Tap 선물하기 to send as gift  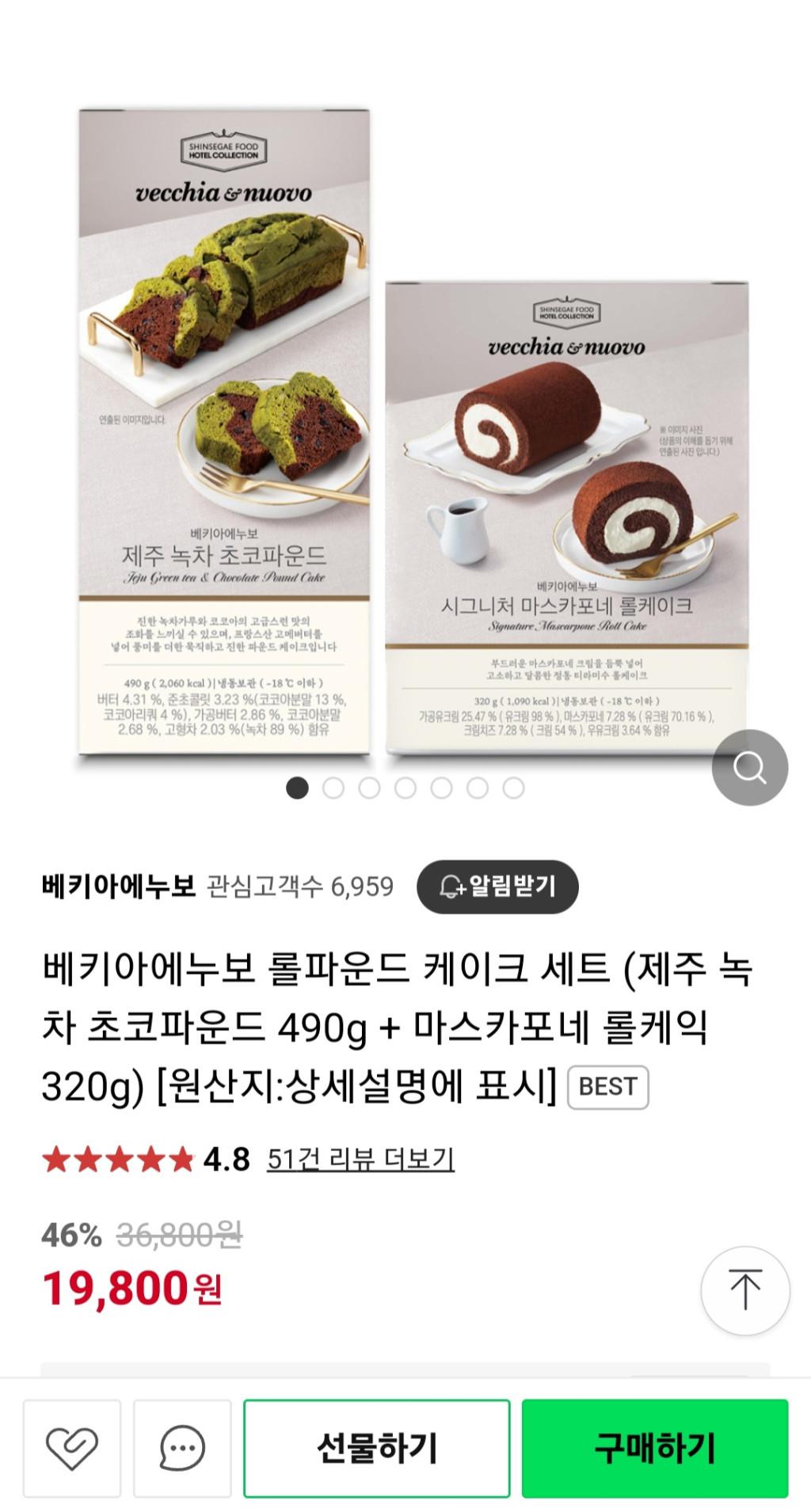(376, 1448)
